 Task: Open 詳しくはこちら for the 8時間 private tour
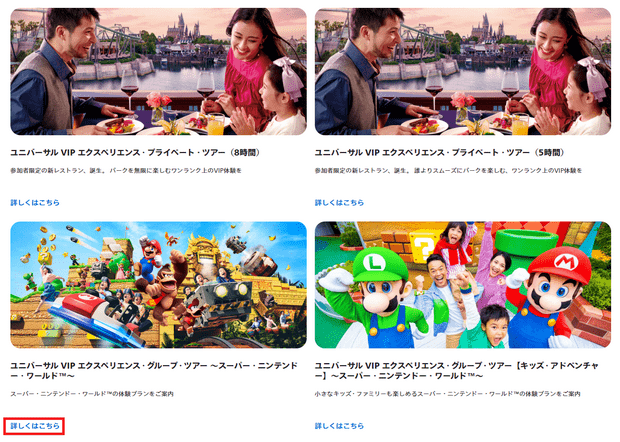click(x=35, y=202)
